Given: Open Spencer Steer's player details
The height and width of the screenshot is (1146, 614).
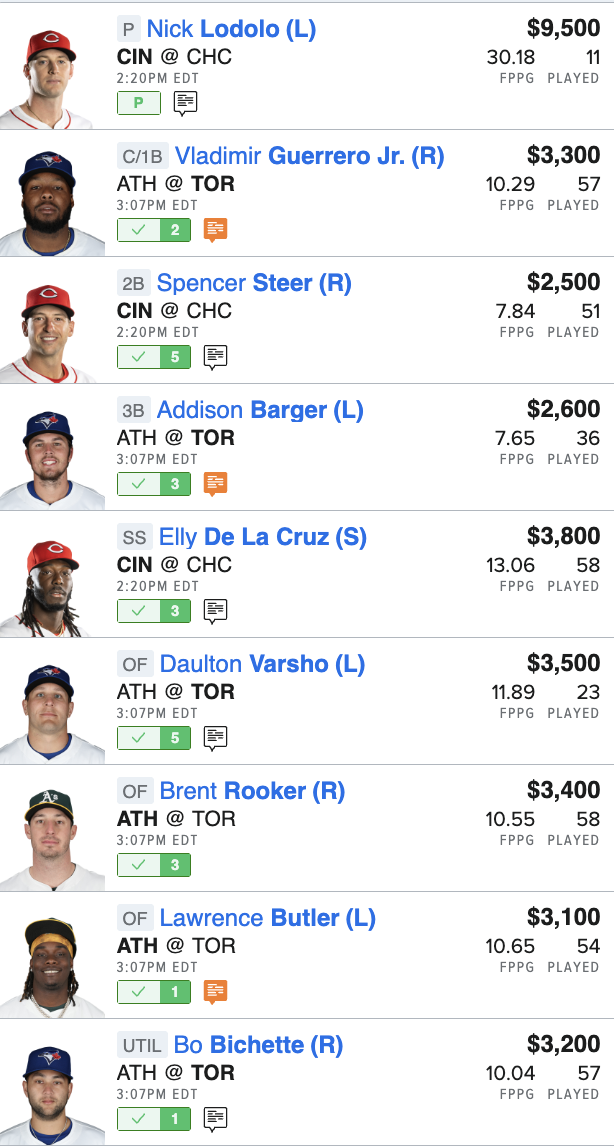Looking at the screenshot, I should [254, 283].
